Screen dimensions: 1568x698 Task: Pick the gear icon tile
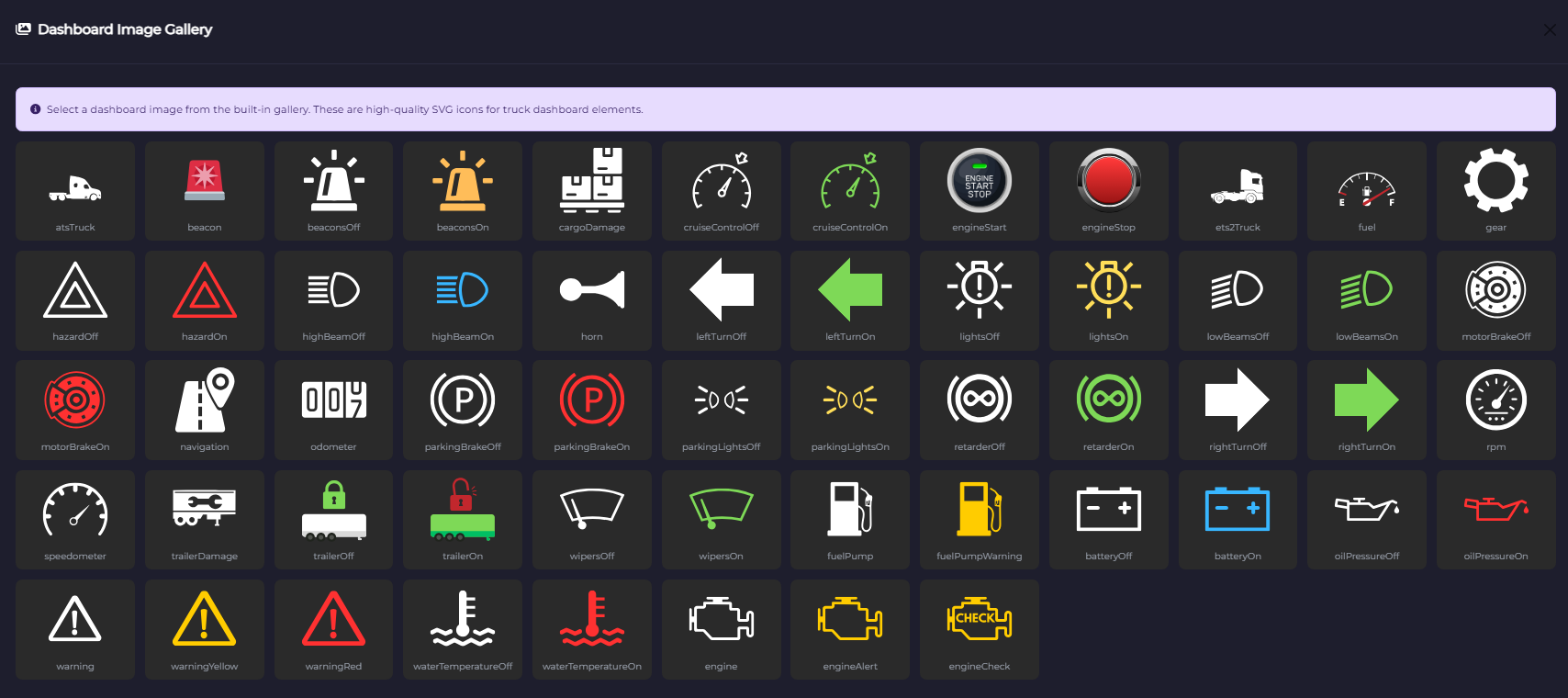coord(1496,191)
